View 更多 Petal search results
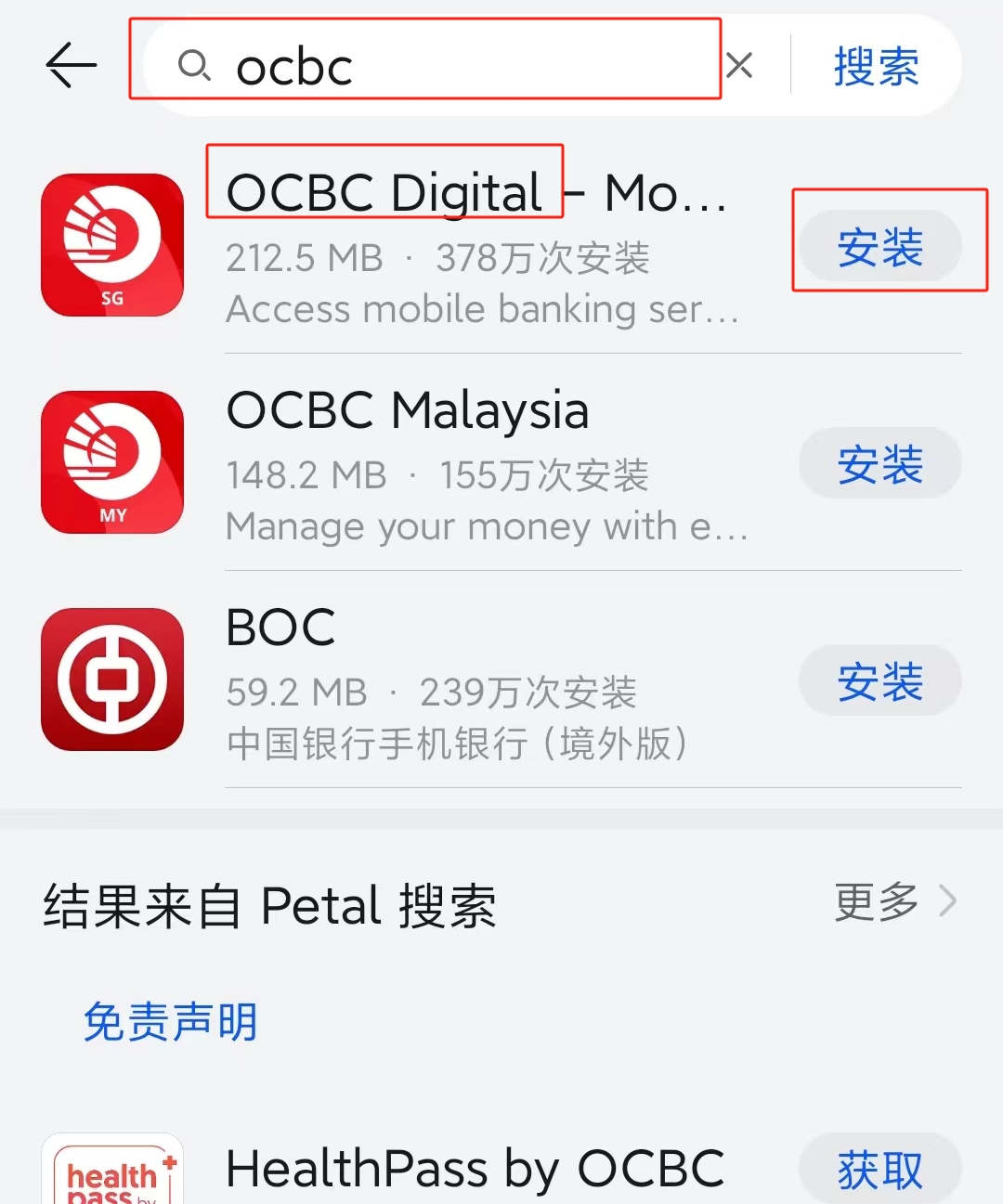The image size is (1003, 1204). coord(893,901)
